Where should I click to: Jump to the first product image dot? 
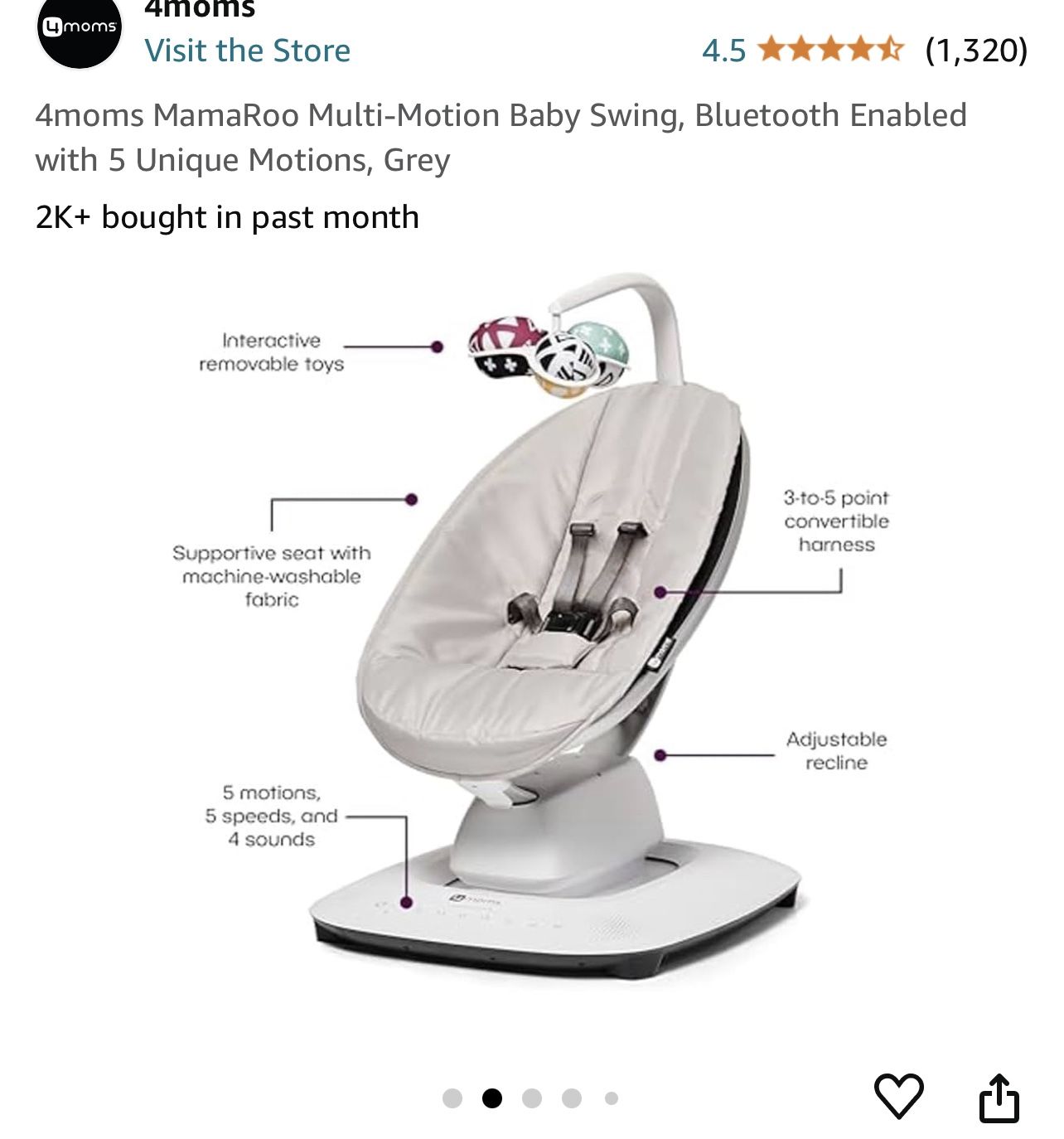pyautogui.click(x=452, y=1098)
